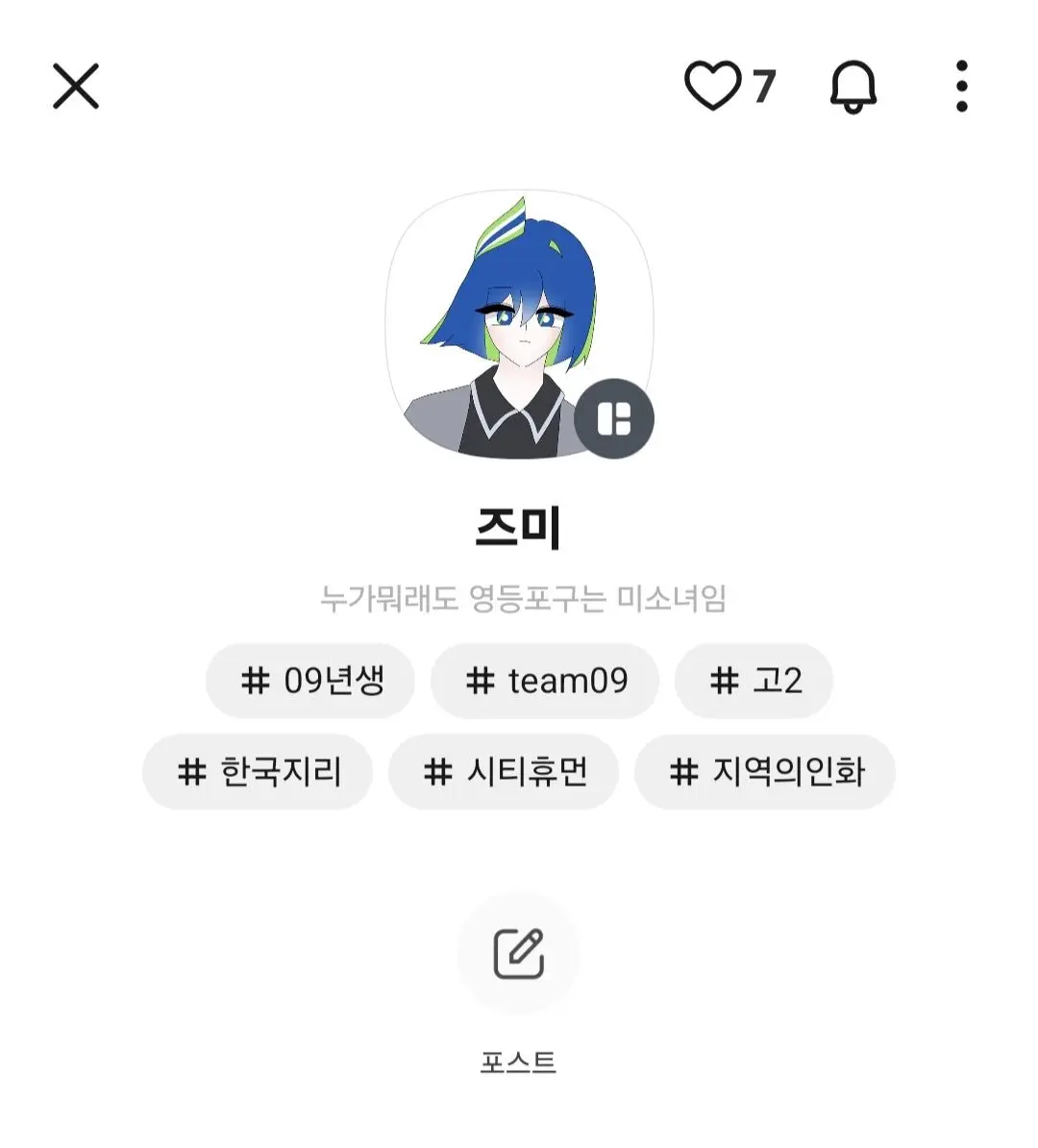Open 포스트 with the pencil button
Viewport: 1038px width, 1148px height.
(x=519, y=954)
